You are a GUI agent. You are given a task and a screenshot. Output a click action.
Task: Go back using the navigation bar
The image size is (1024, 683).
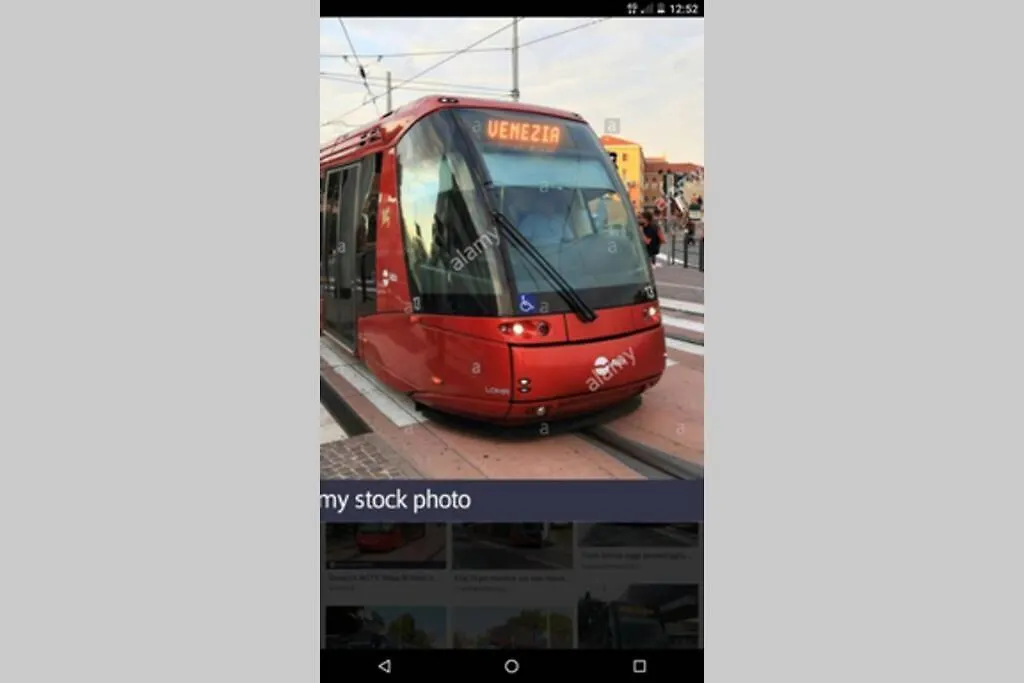point(384,666)
